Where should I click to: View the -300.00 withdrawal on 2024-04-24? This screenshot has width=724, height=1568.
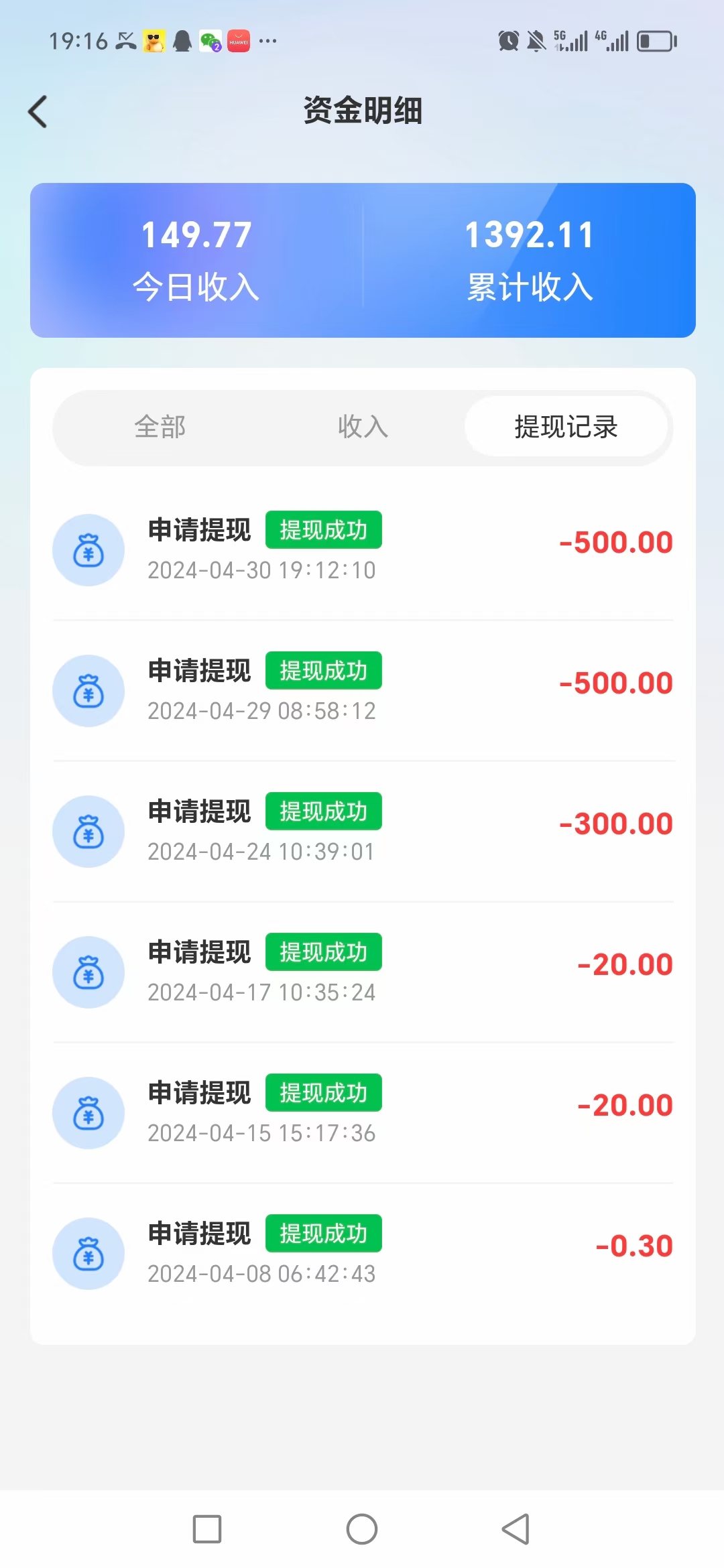363,832
